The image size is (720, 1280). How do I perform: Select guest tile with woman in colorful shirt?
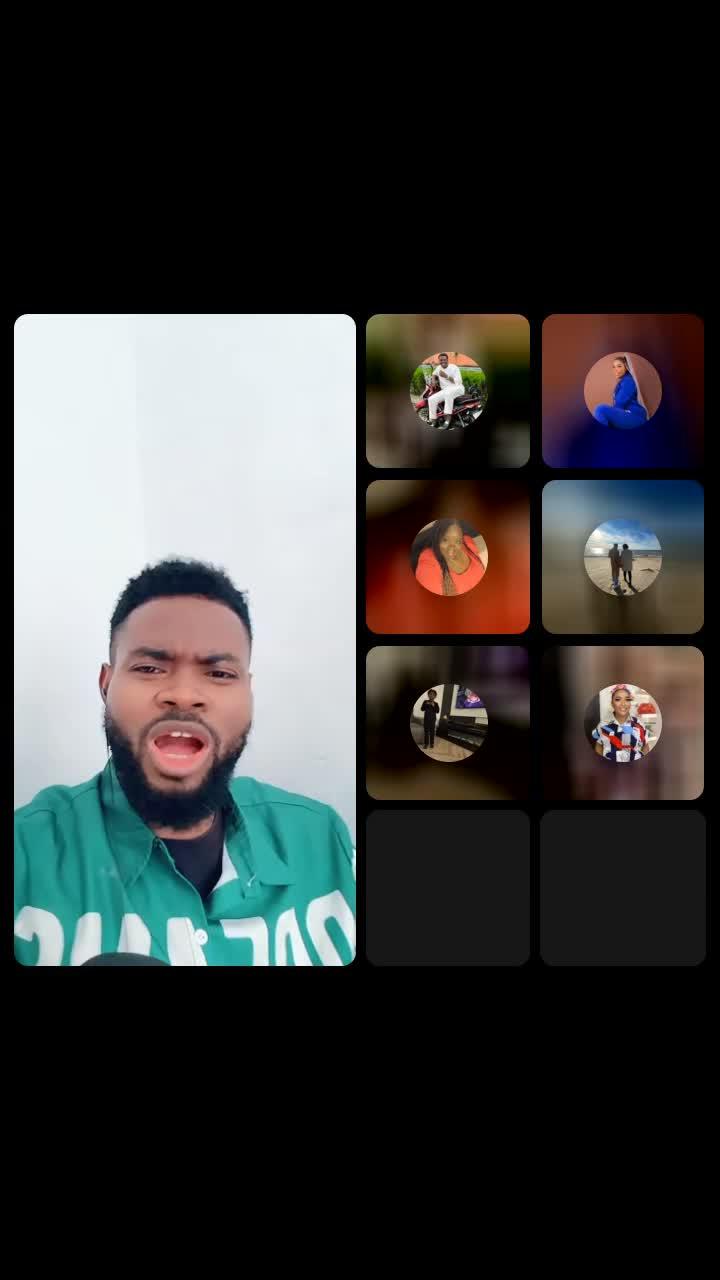tap(623, 723)
